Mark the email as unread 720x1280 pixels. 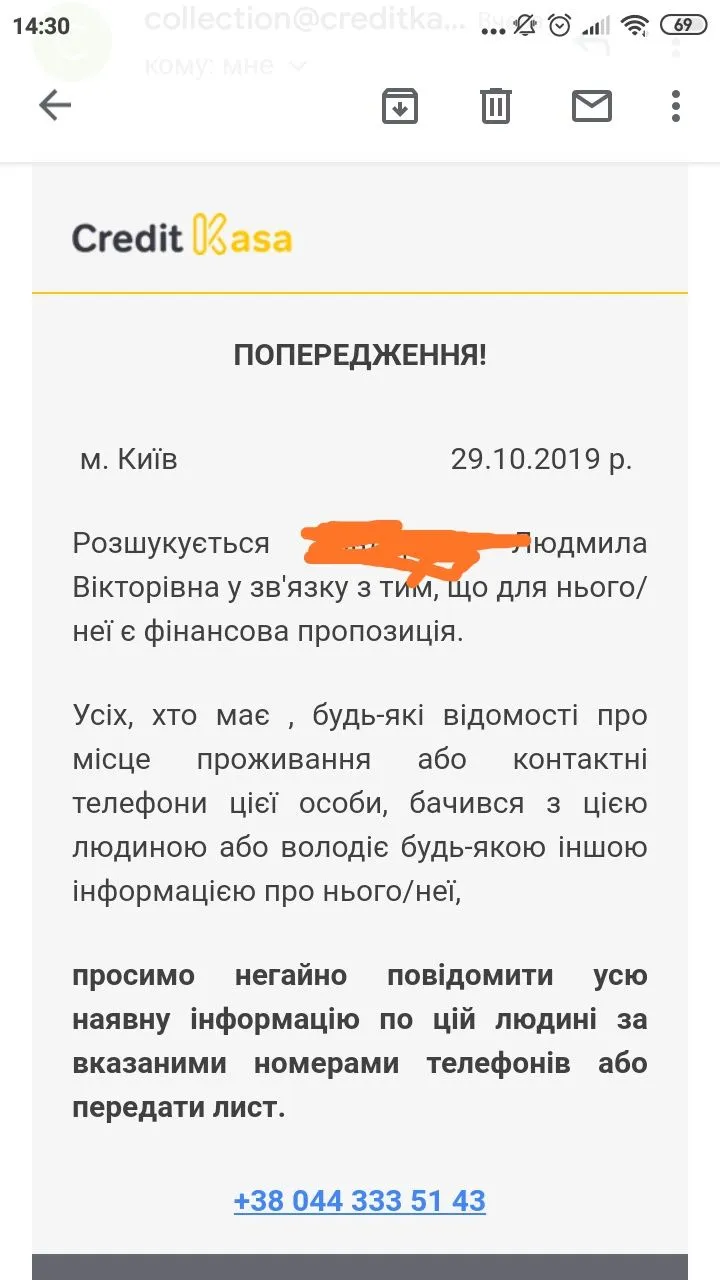coord(591,105)
